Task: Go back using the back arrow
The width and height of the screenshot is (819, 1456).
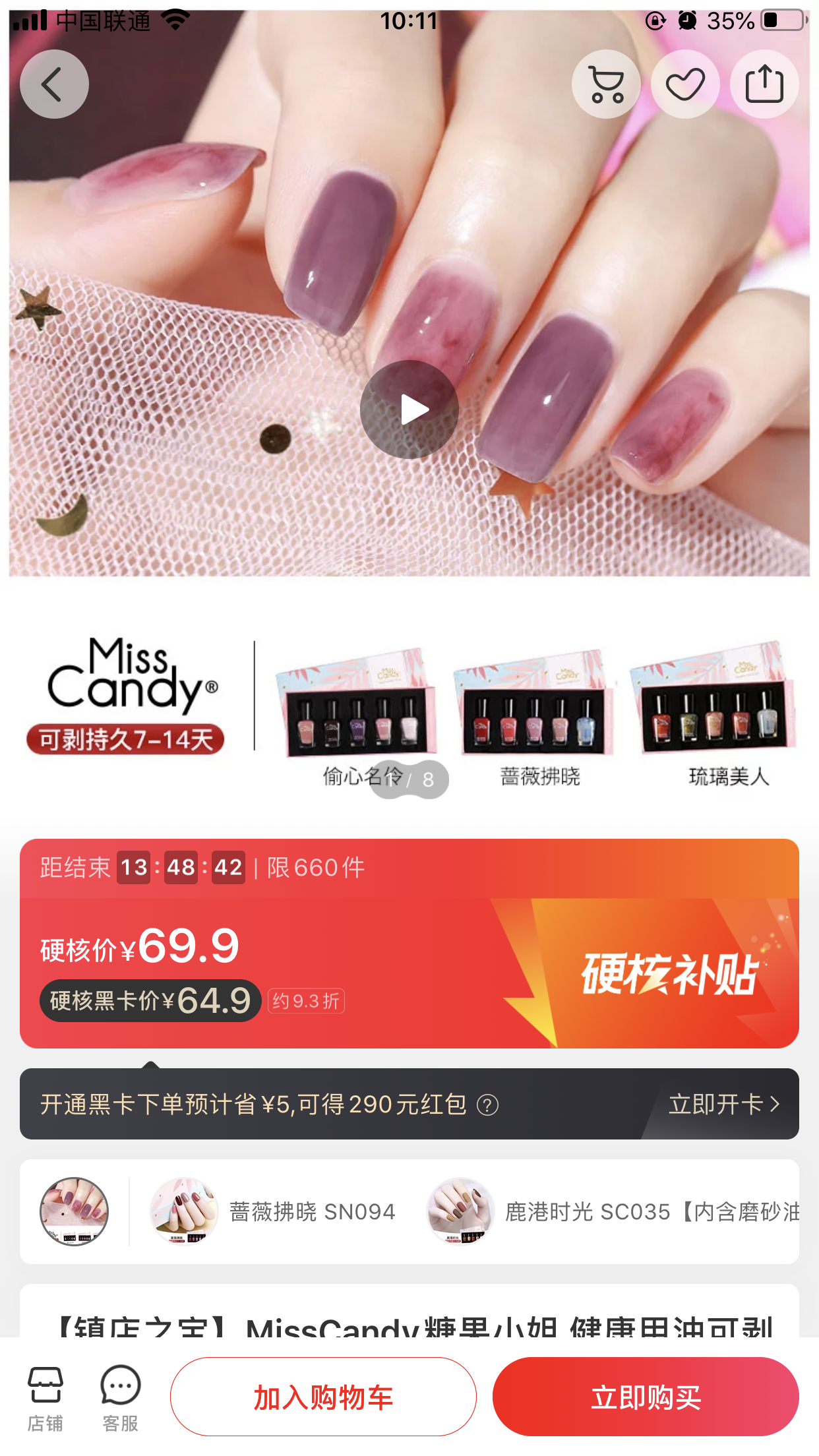Action: [55, 84]
